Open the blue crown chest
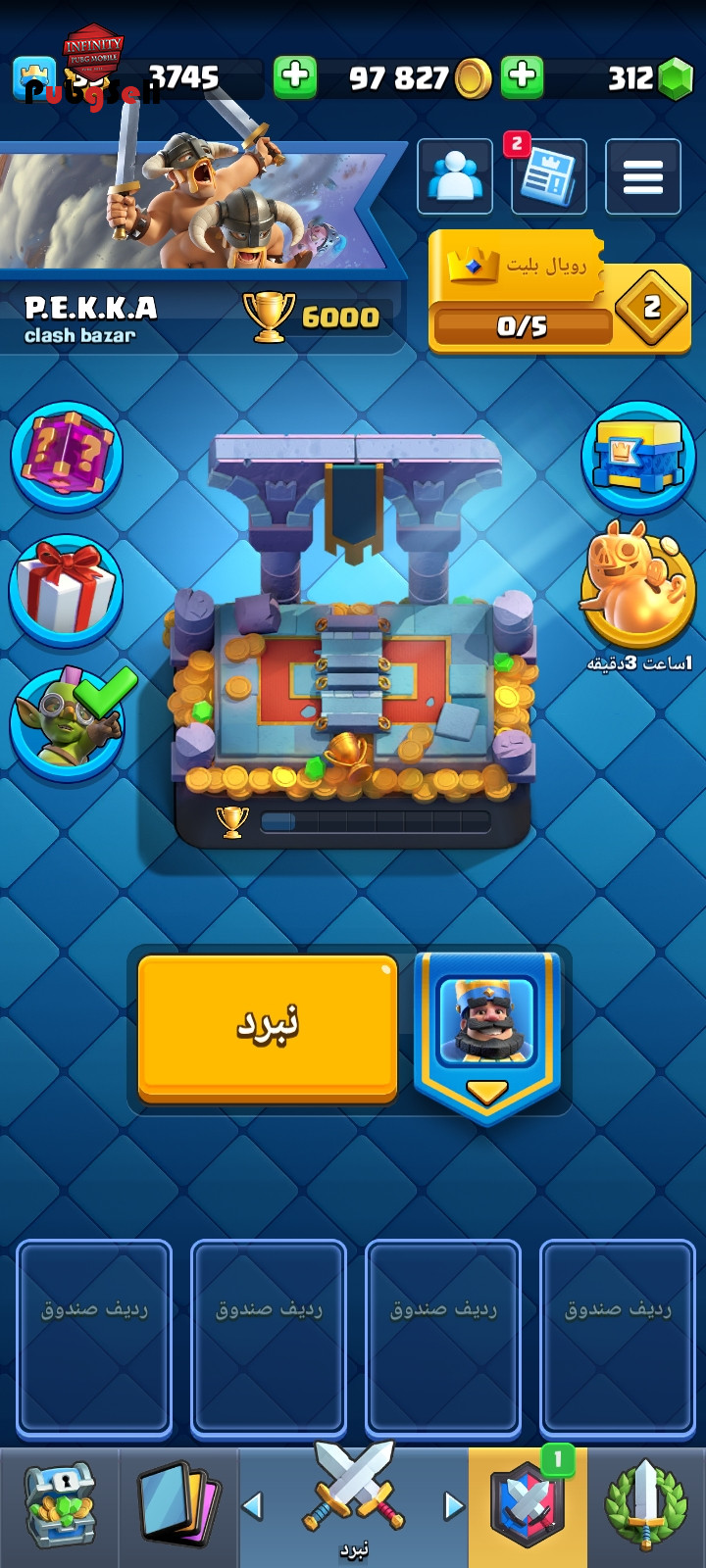706x1568 pixels. pos(638,458)
